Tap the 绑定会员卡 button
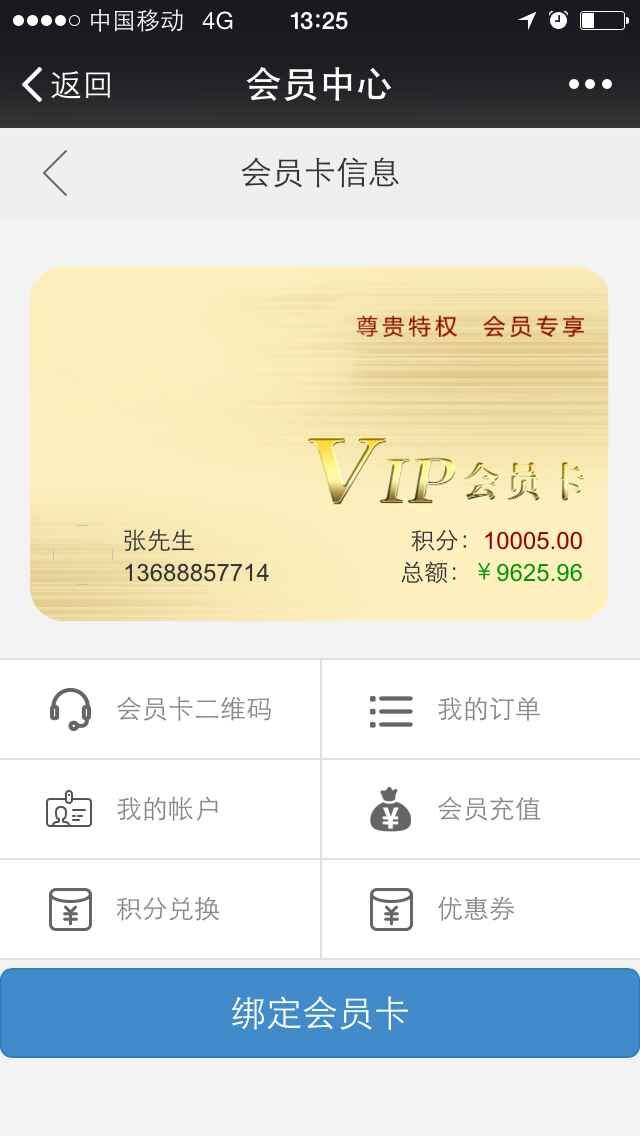 click(320, 1013)
